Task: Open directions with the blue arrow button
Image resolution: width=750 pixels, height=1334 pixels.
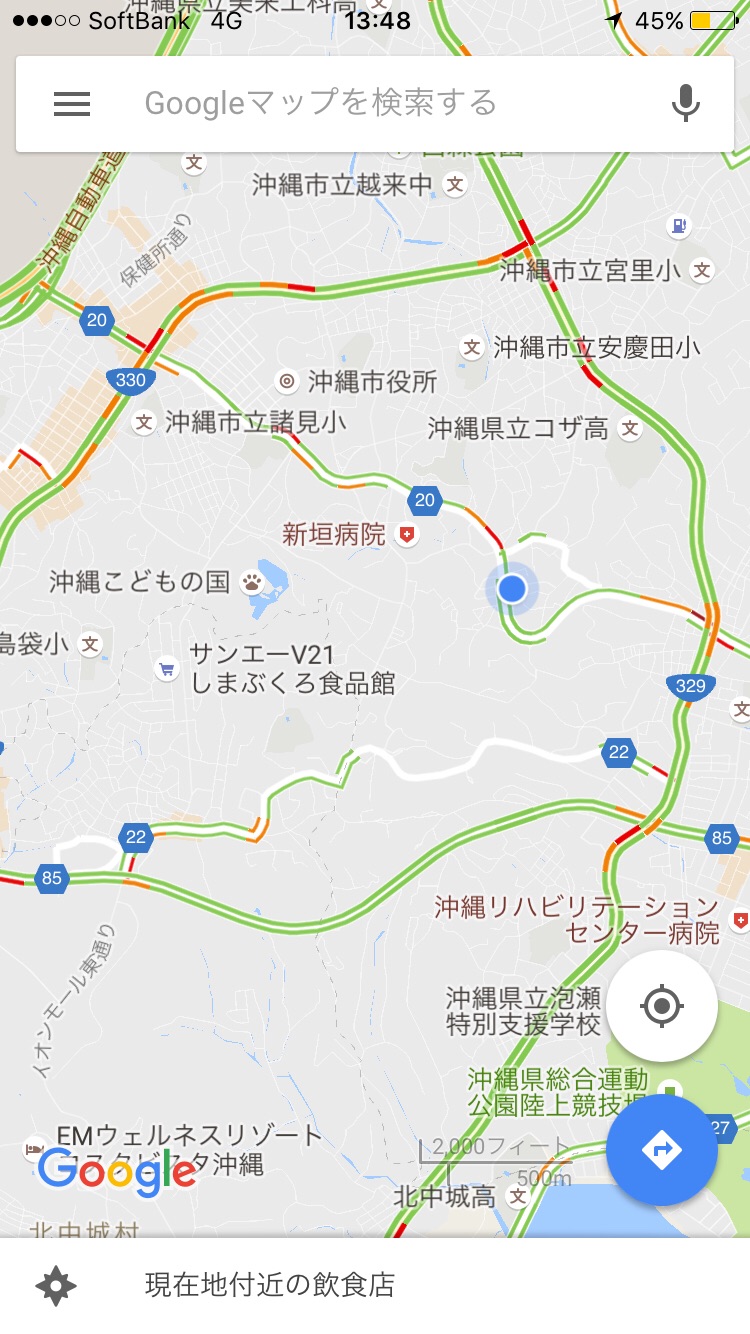Action: pos(661,1150)
